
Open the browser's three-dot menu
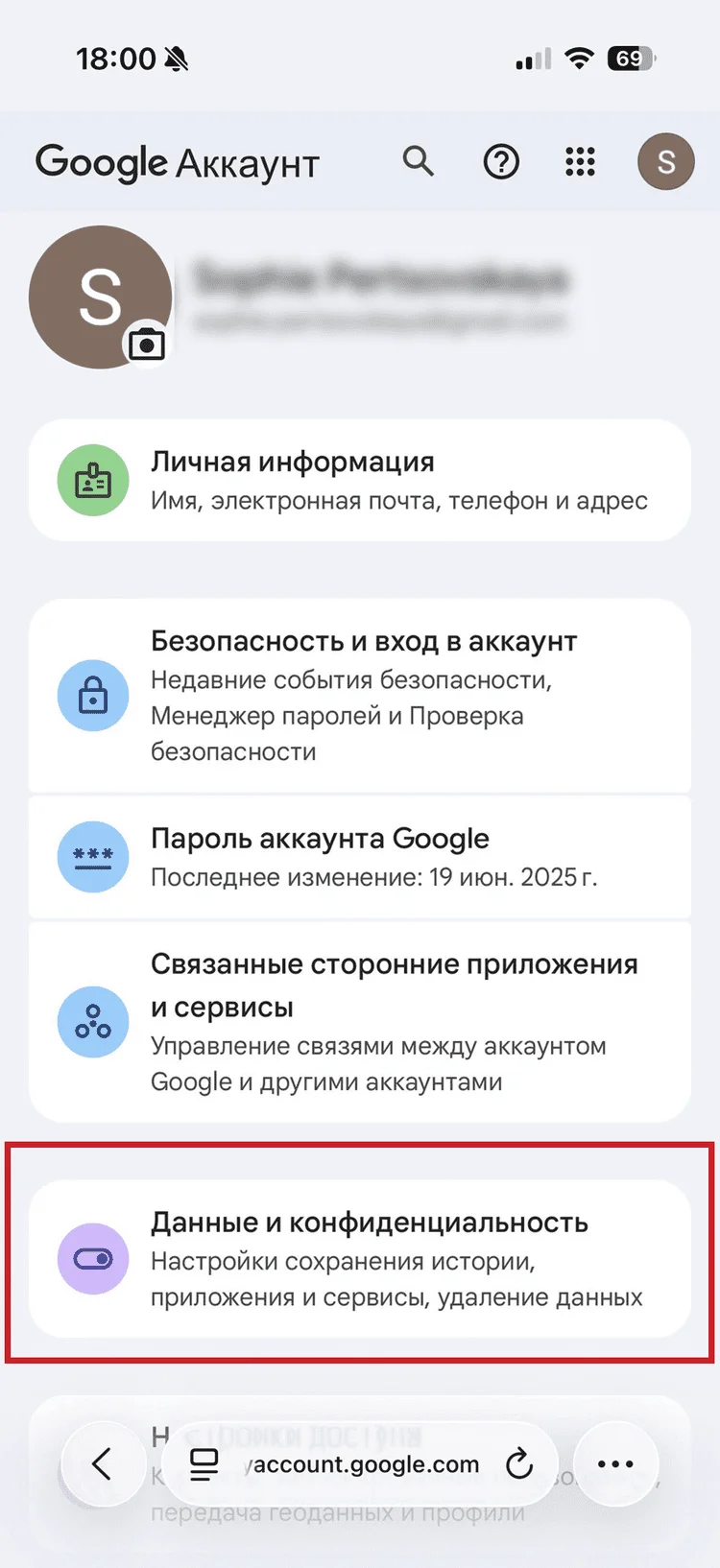pyautogui.click(x=615, y=1463)
